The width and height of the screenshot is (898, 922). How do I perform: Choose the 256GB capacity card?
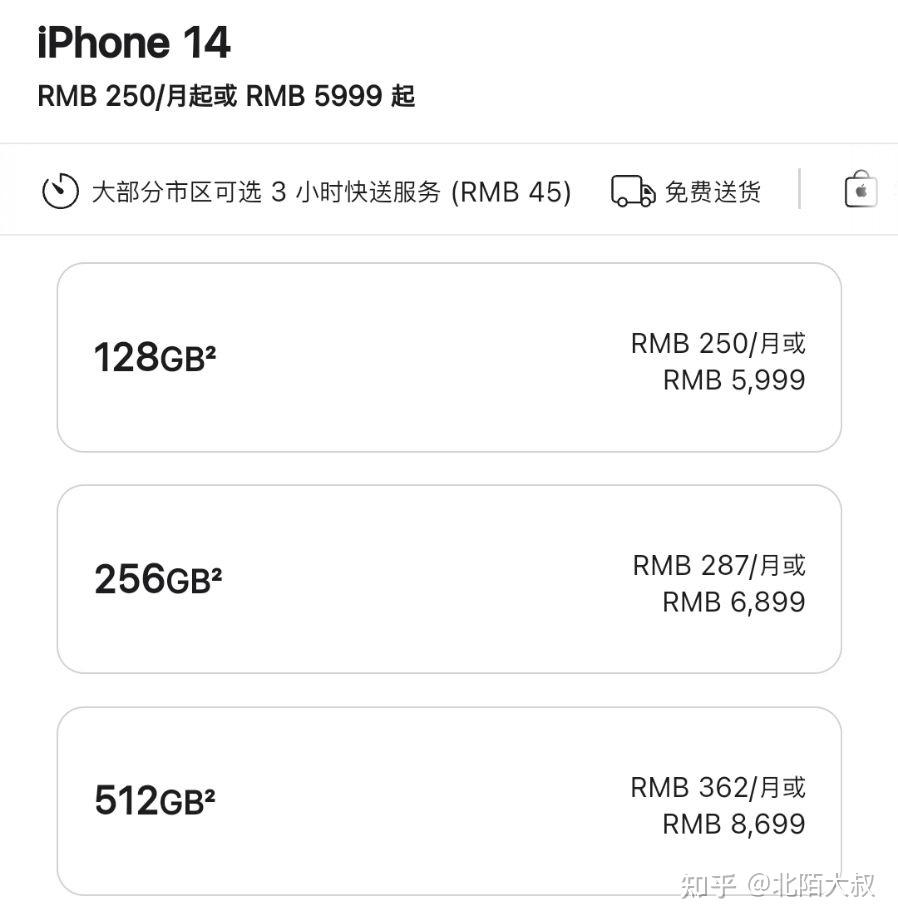pyautogui.click(x=448, y=580)
